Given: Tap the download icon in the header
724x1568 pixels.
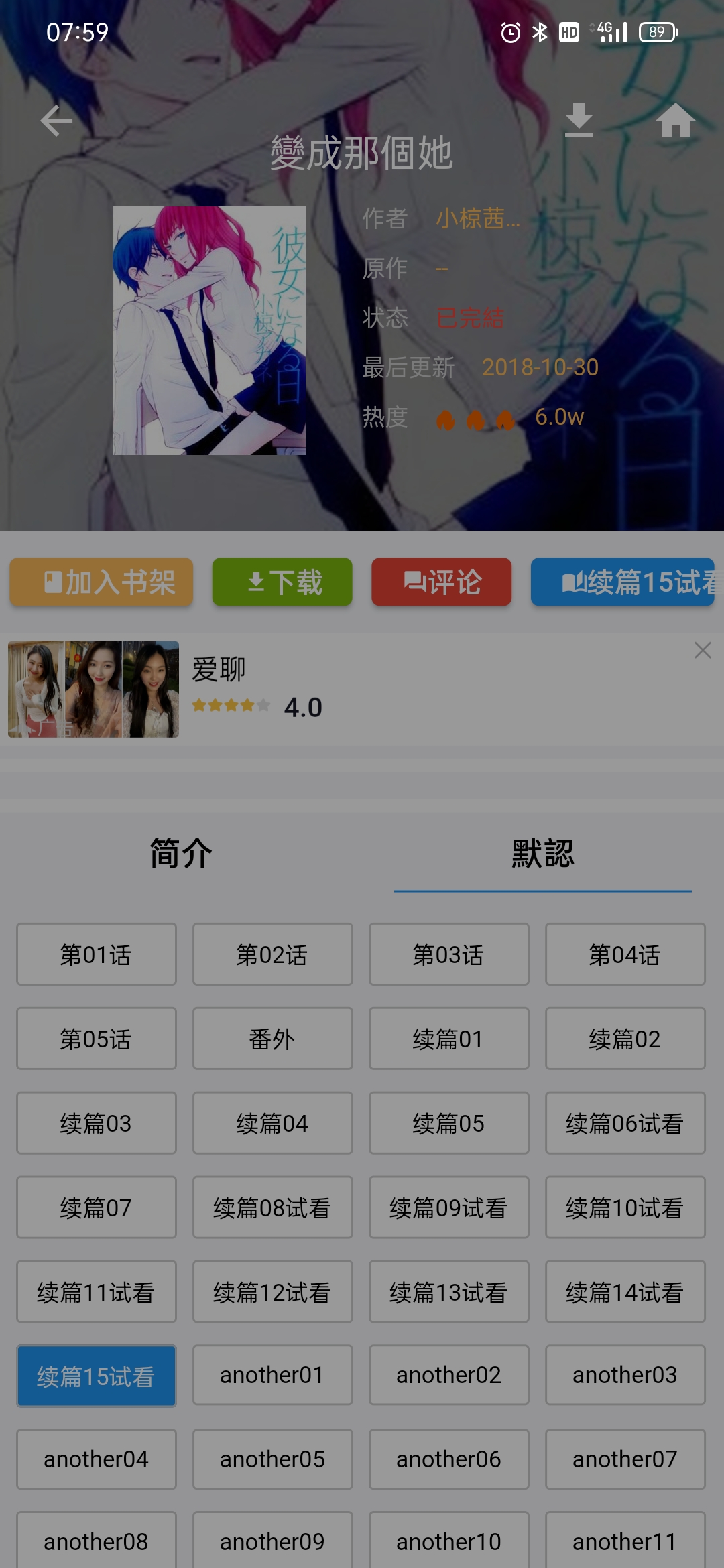Looking at the screenshot, I should coord(579,120).
